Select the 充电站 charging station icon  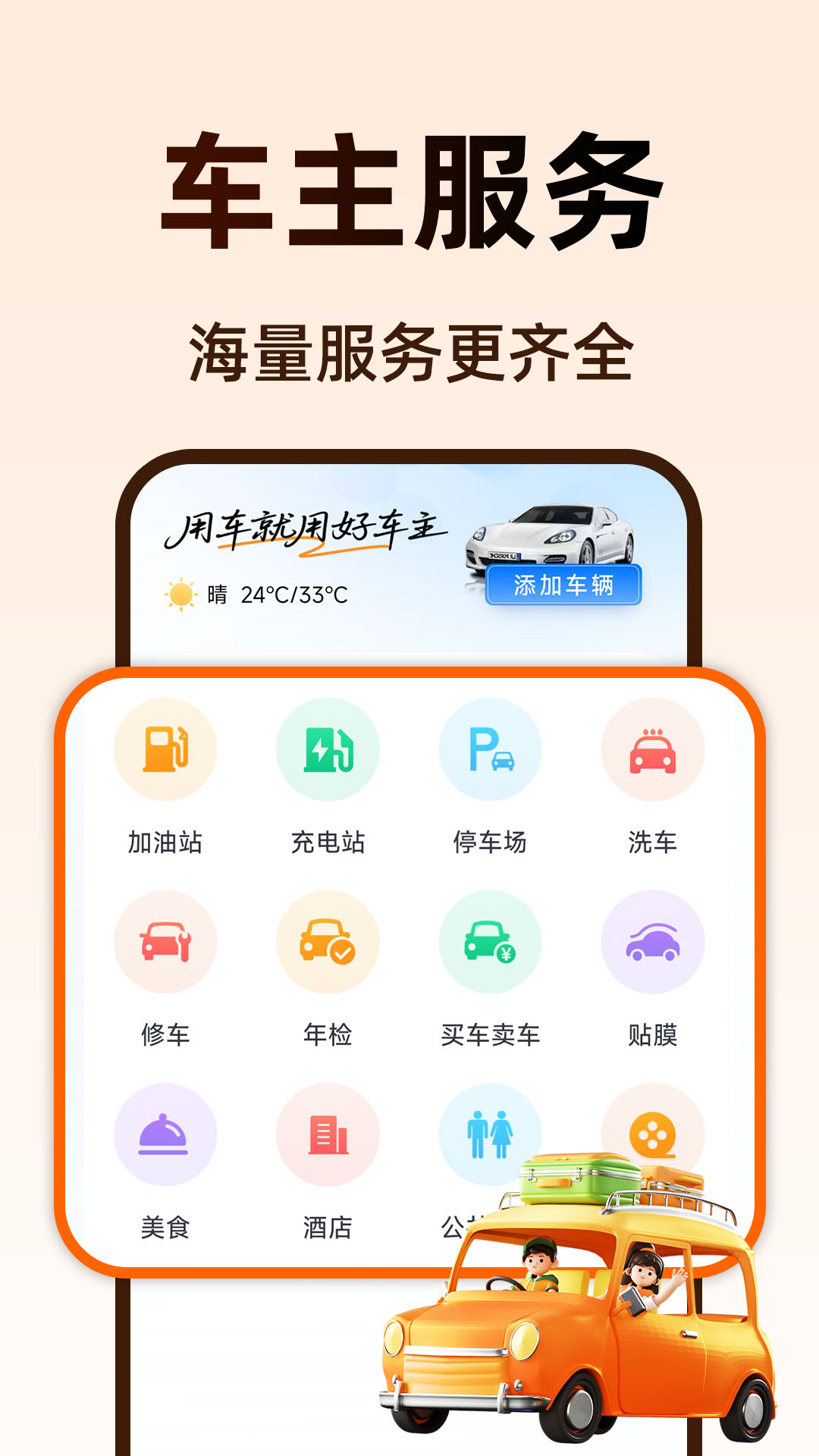pos(326,749)
